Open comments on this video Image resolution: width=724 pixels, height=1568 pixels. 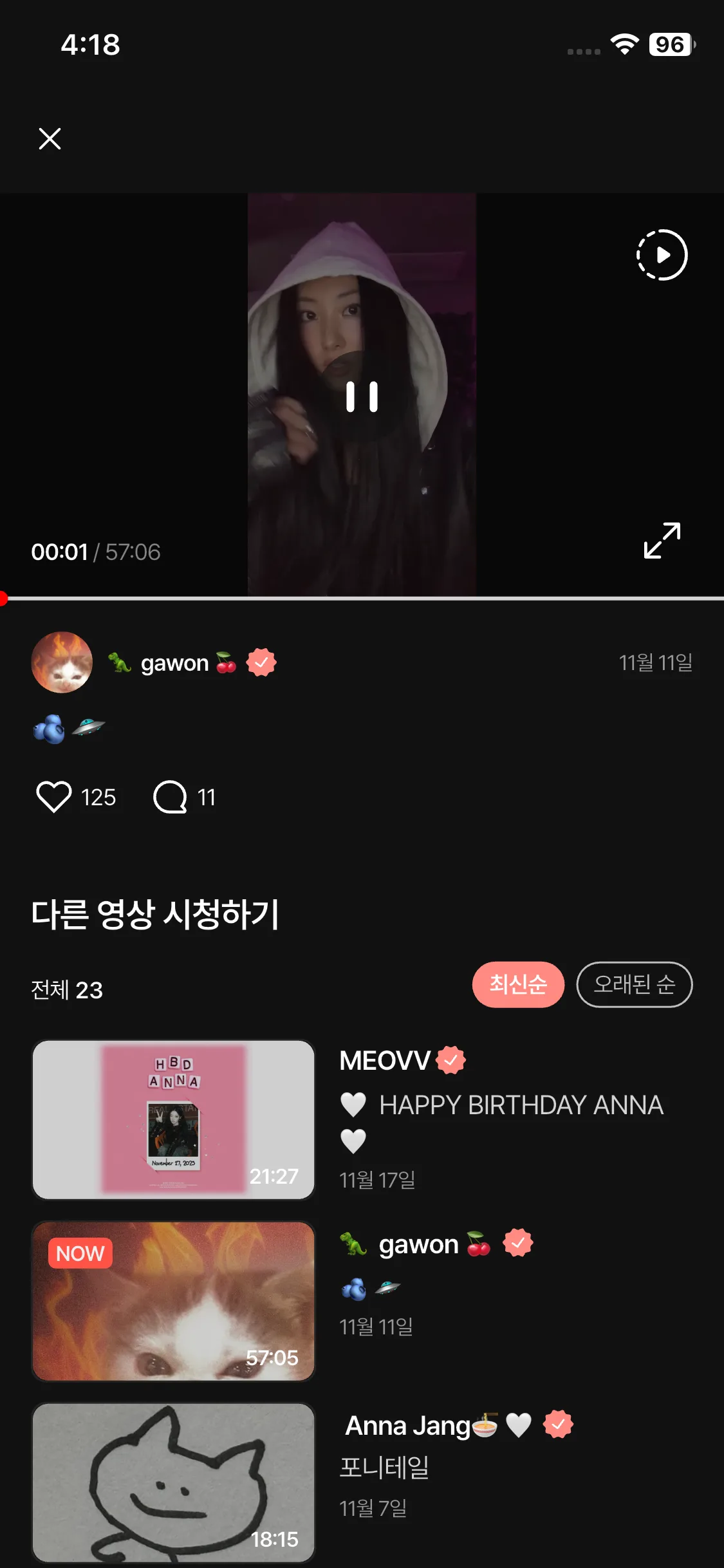[x=171, y=797]
